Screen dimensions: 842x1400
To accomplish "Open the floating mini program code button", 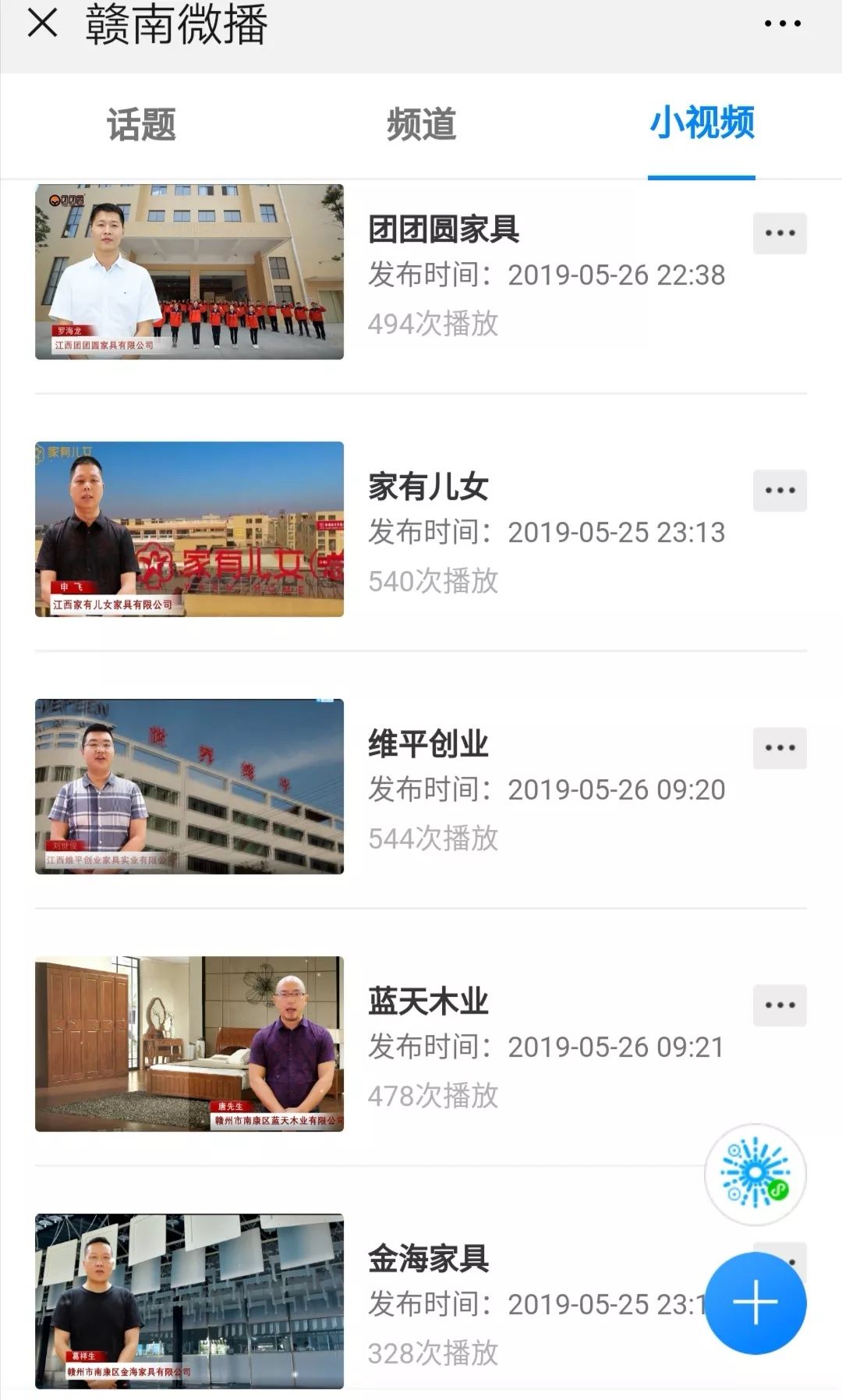I will coord(755,1174).
